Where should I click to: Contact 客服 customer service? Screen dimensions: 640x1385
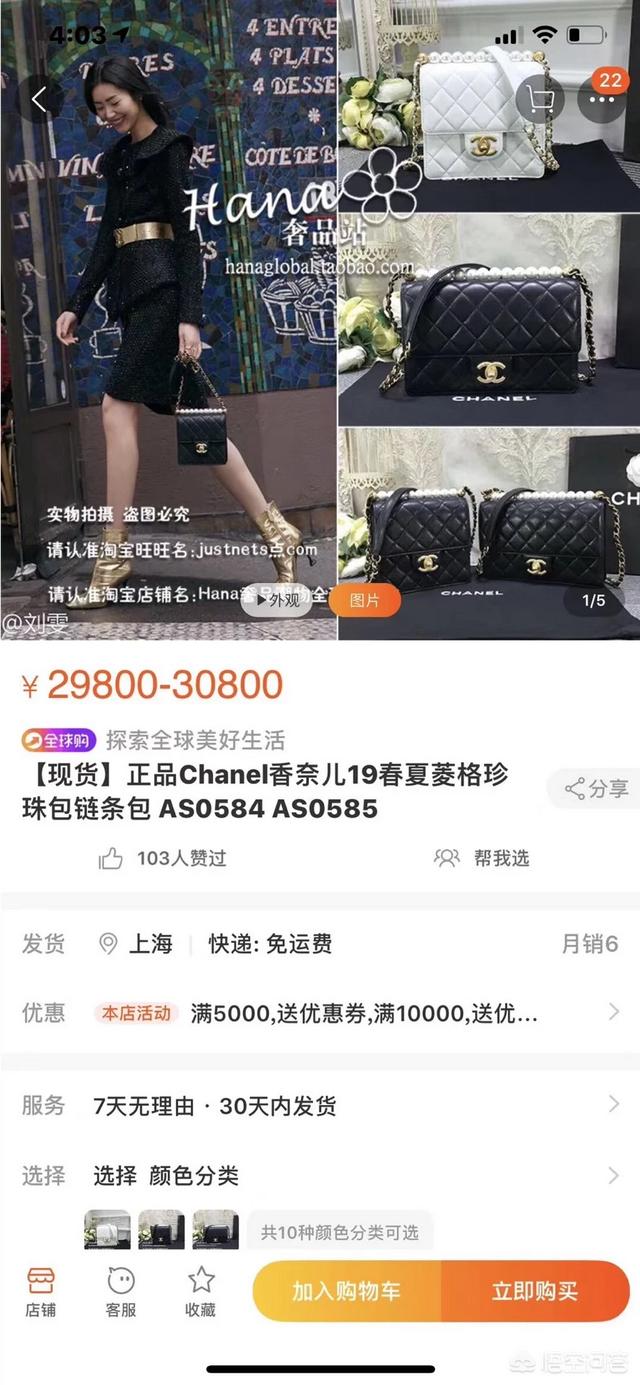click(121, 1292)
